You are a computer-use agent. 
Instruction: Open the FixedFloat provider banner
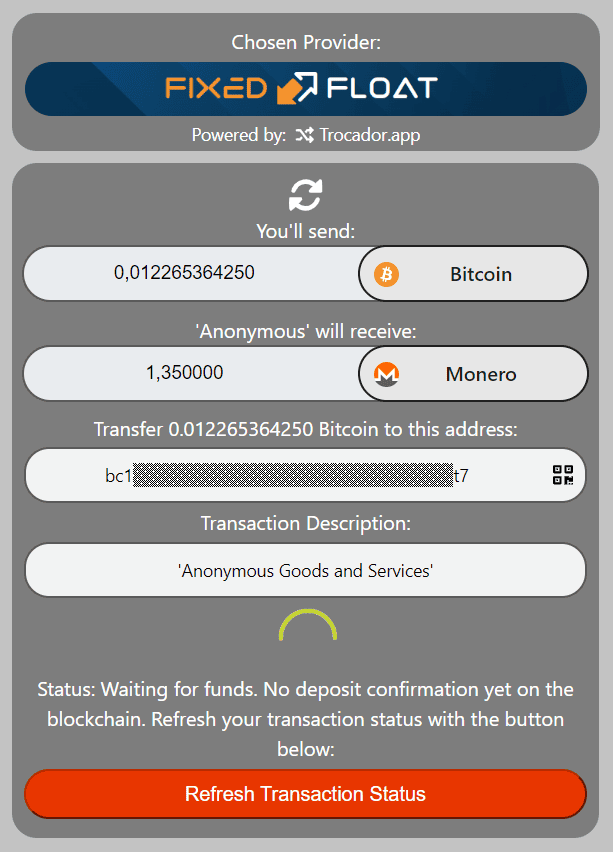[x=305, y=88]
